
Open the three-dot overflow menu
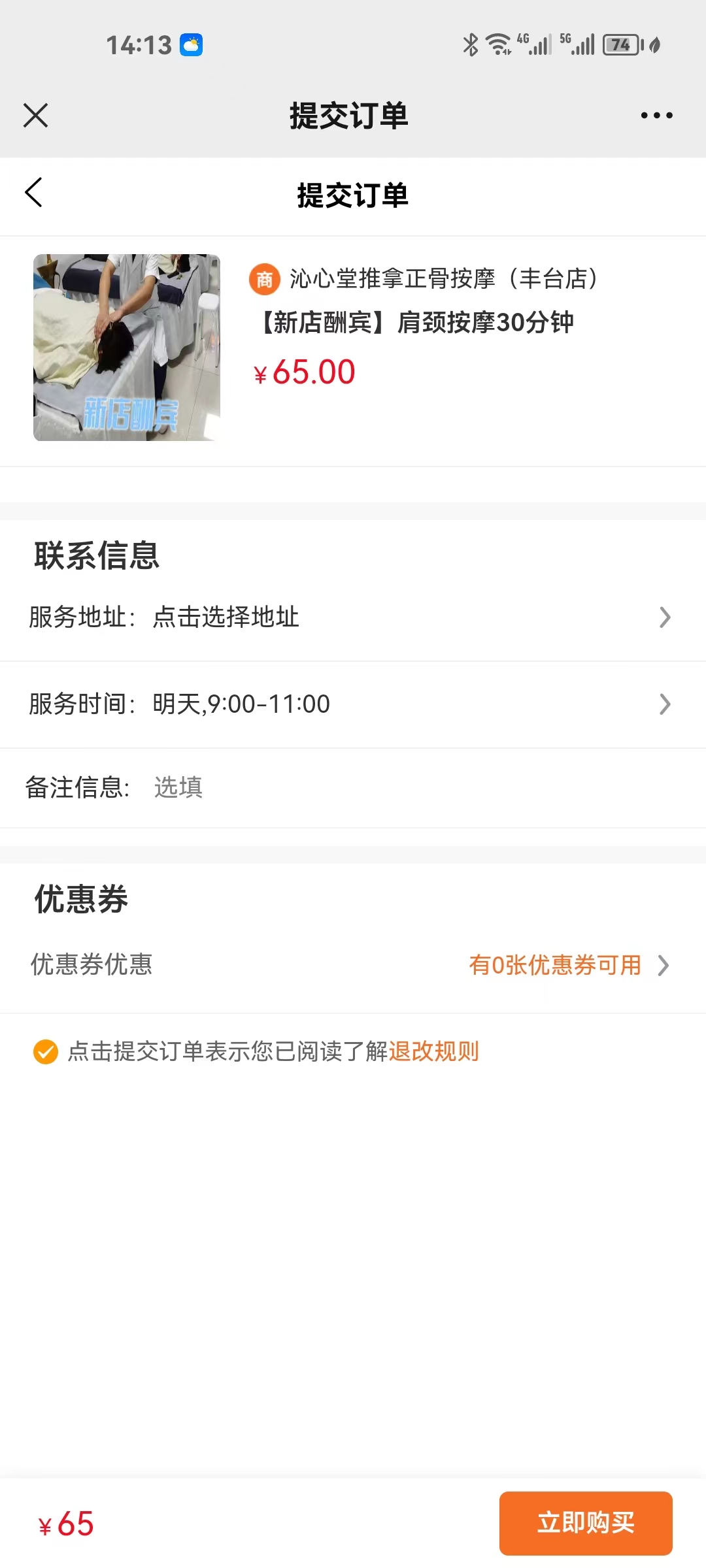pyautogui.click(x=656, y=116)
